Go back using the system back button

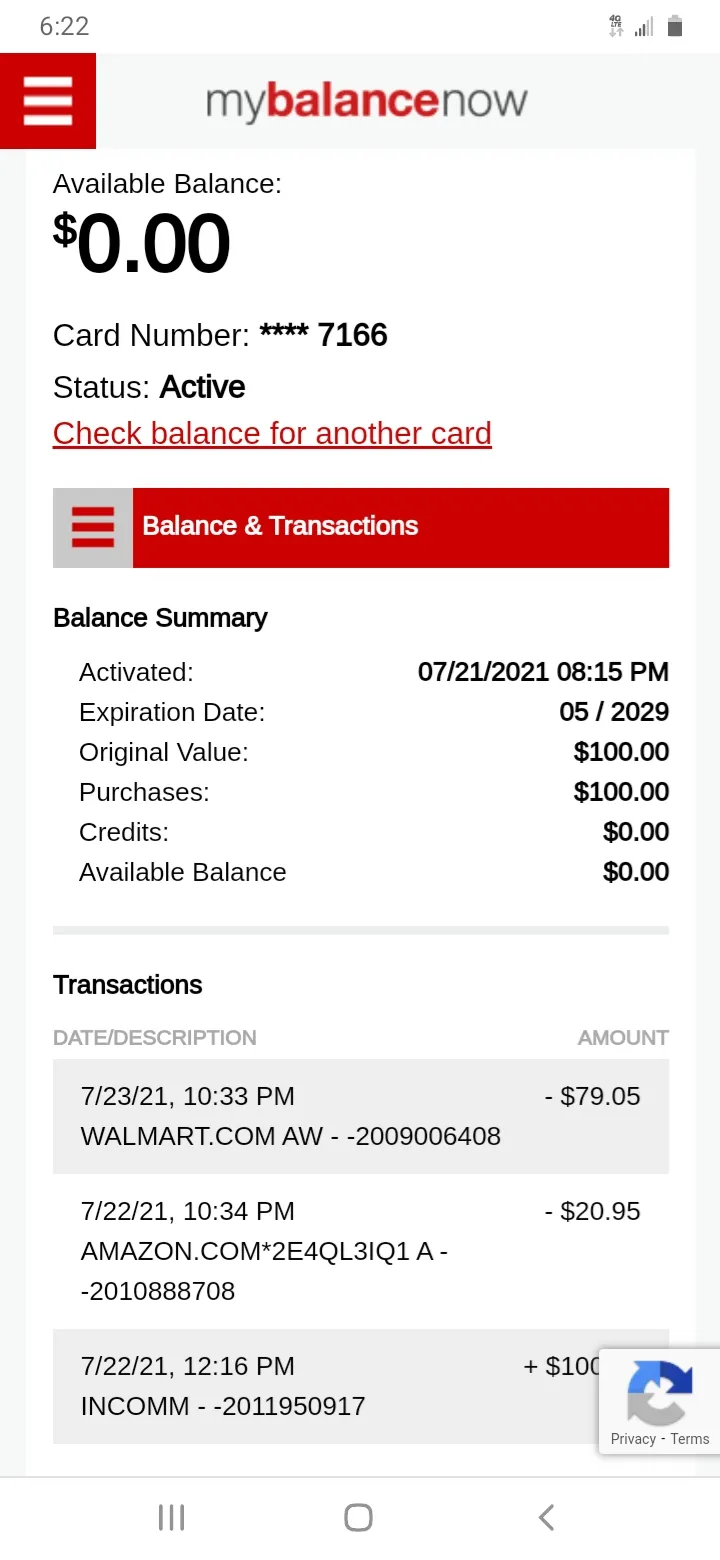546,1517
